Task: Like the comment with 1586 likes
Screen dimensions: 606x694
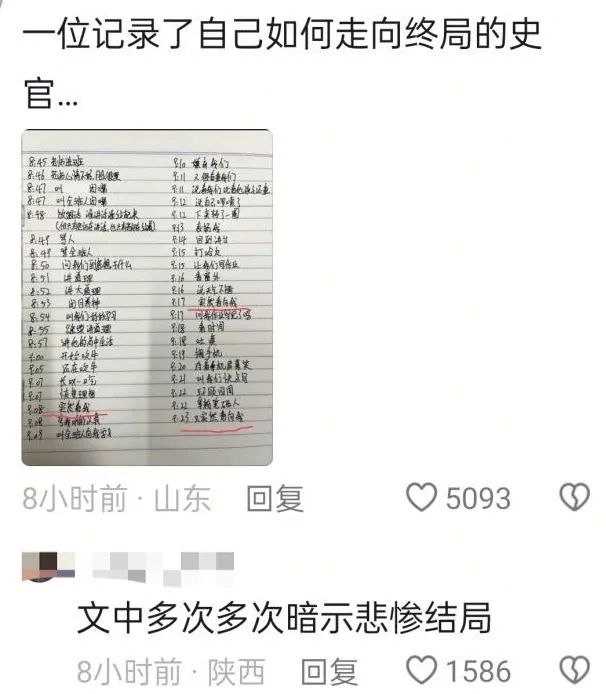Action: 424,670
